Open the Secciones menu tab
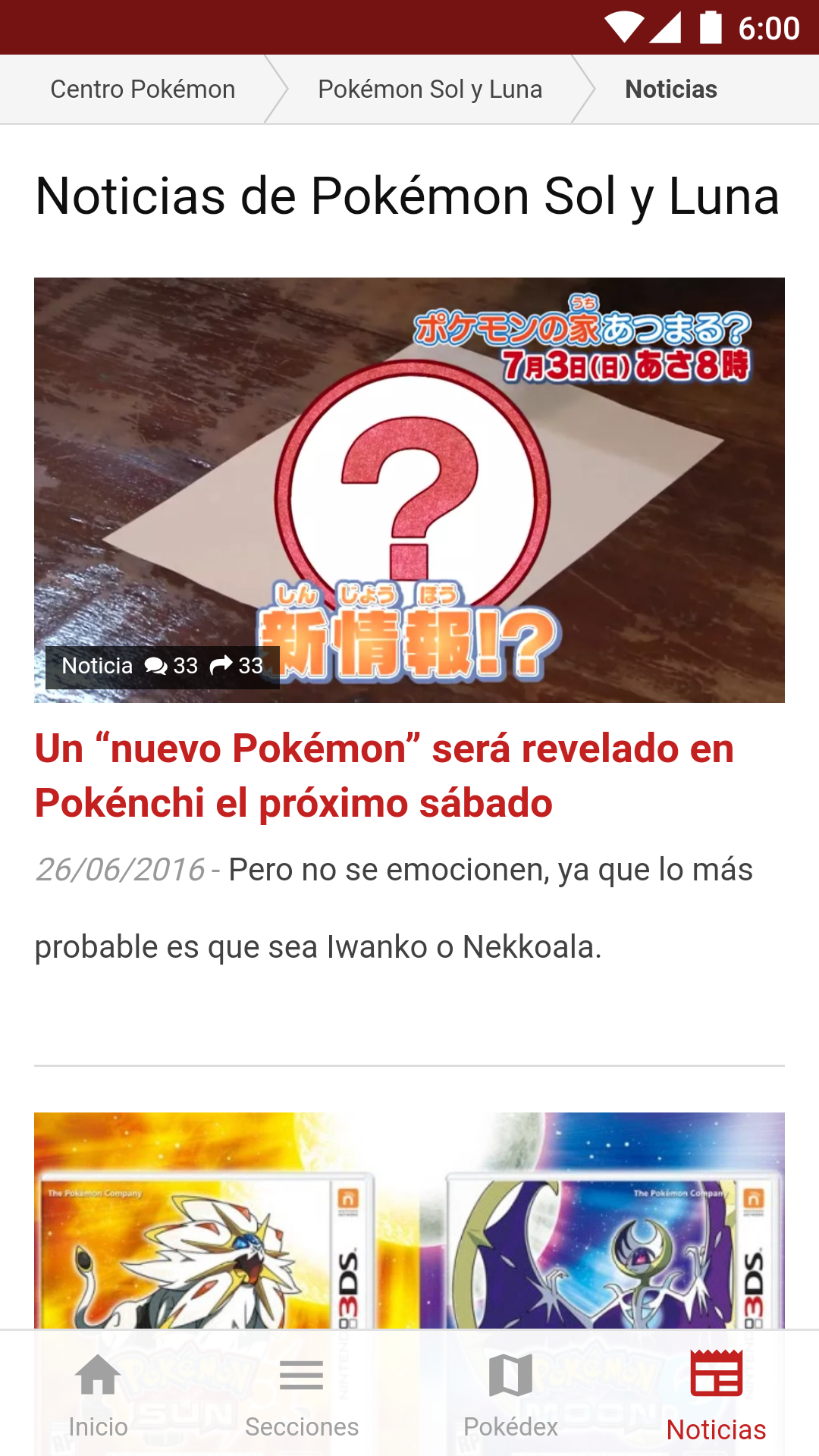 click(x=302, y=1395)
